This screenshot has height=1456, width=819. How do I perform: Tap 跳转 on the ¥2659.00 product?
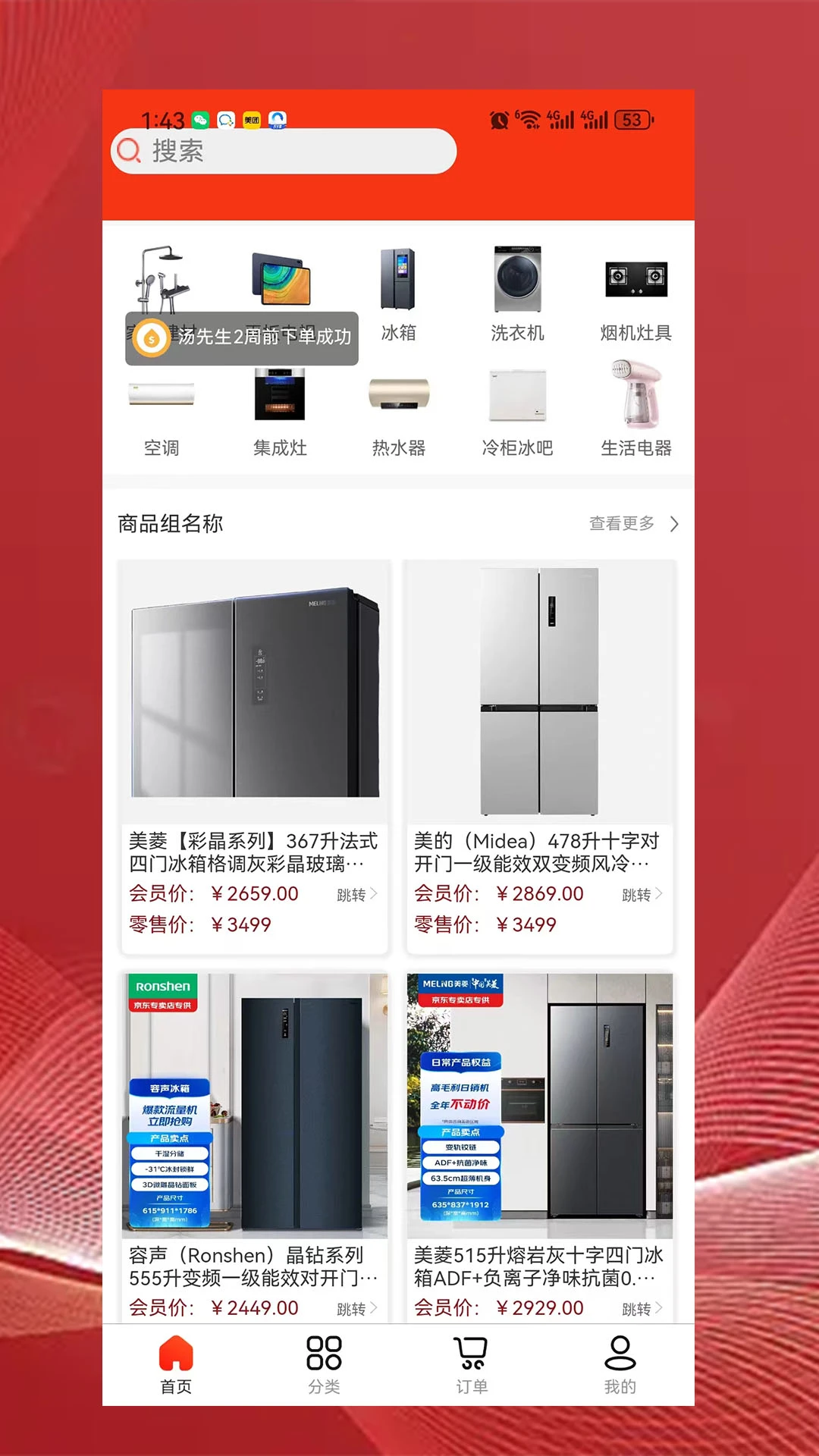point(356,895)
